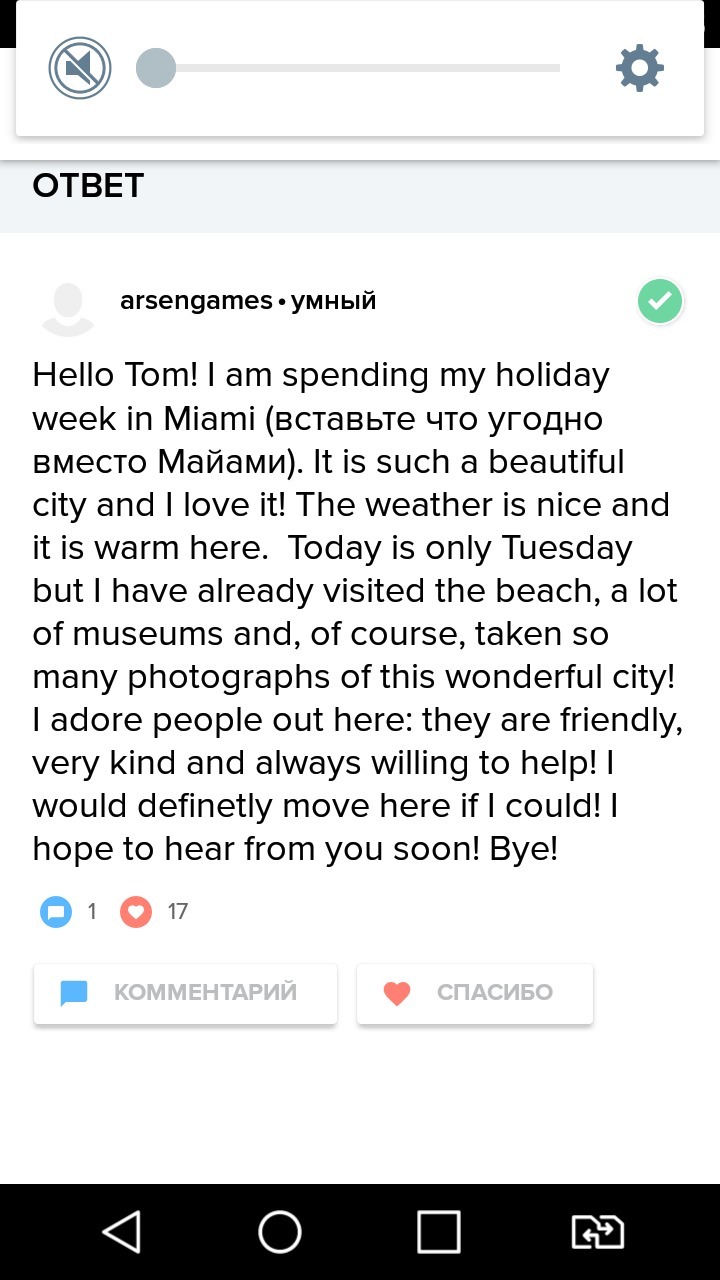720x1280 pixels.
Task: Tap the Комментарий button
Action: click(185, 993)
